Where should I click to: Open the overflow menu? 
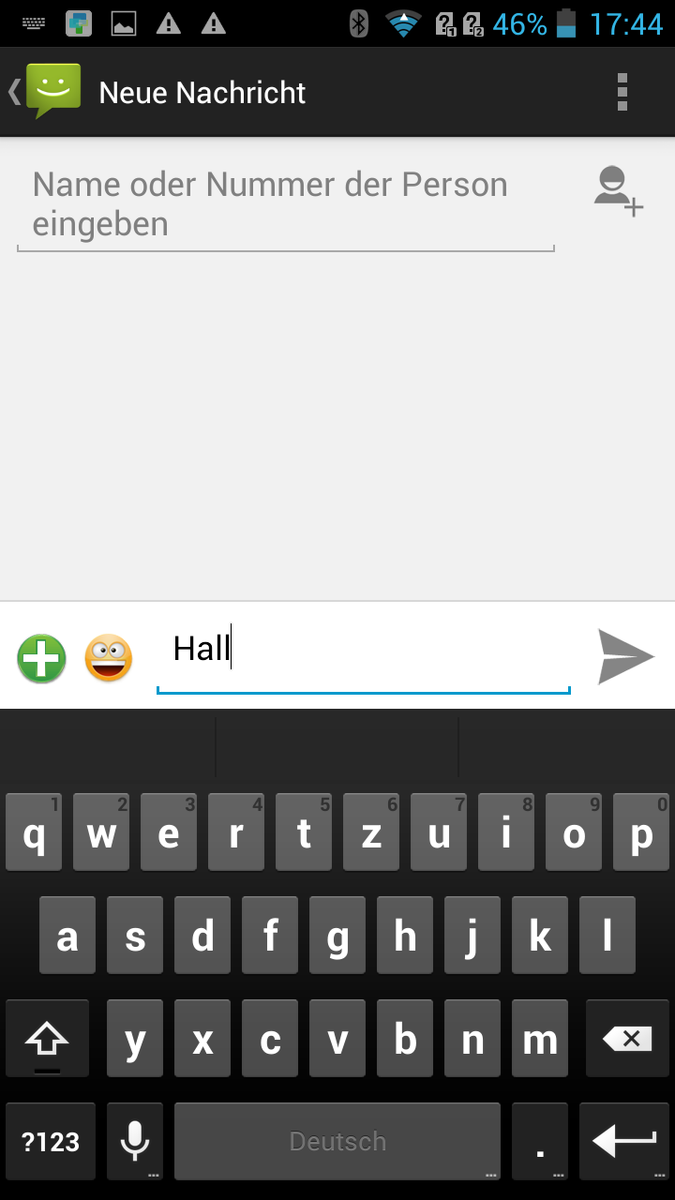(x=622, y=92)
